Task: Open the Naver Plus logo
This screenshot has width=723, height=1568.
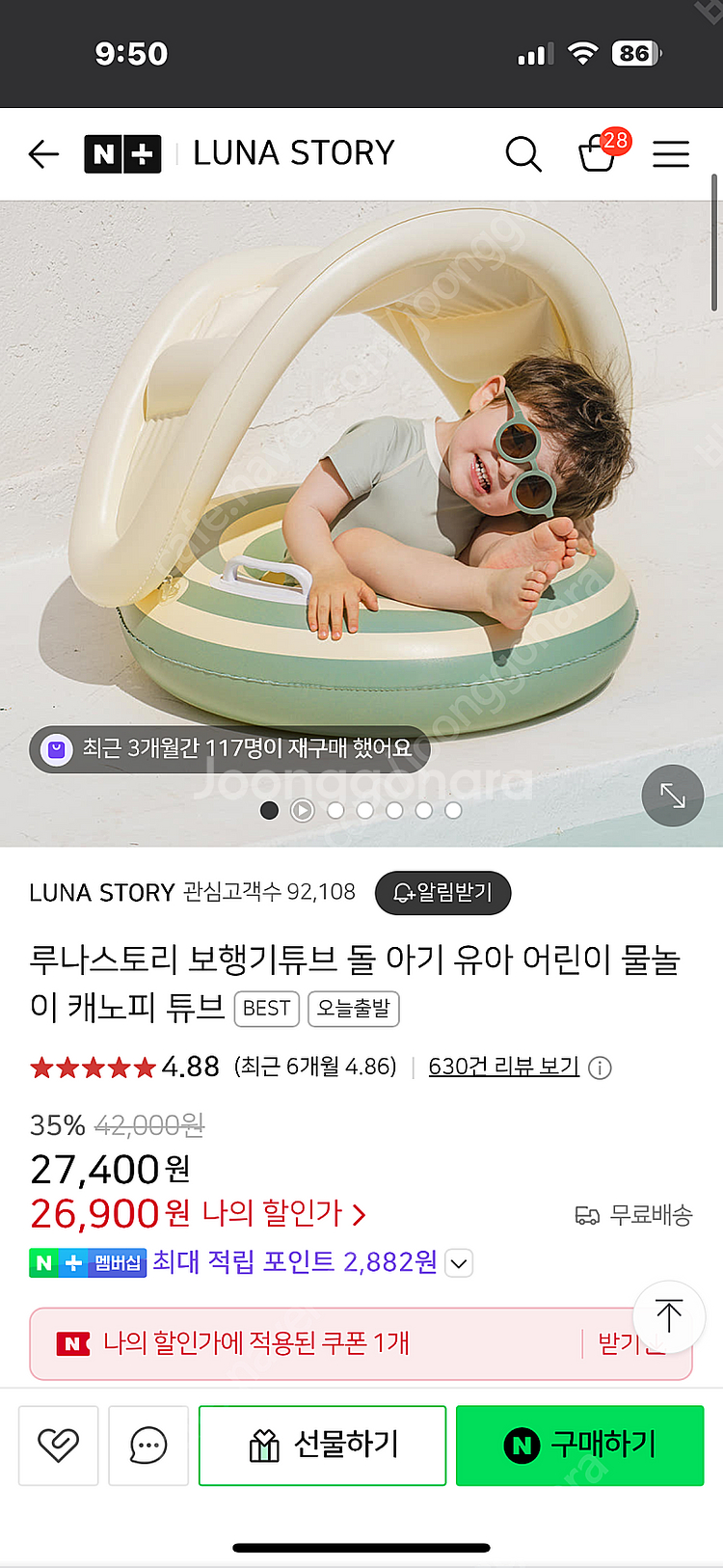Action: pyautogui.click(x=122, y=153)
